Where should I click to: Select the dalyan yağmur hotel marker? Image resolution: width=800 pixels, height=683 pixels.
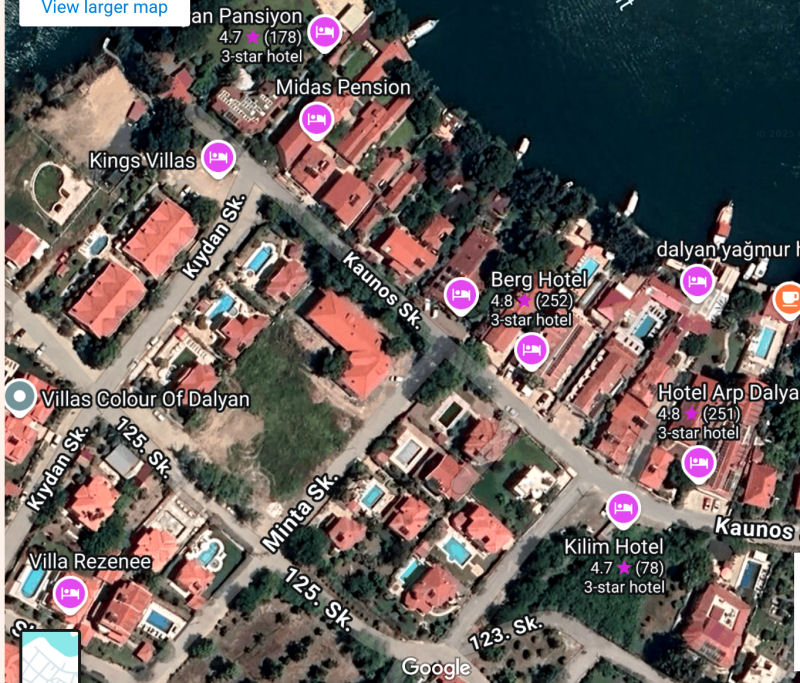(x=696, y=281)
